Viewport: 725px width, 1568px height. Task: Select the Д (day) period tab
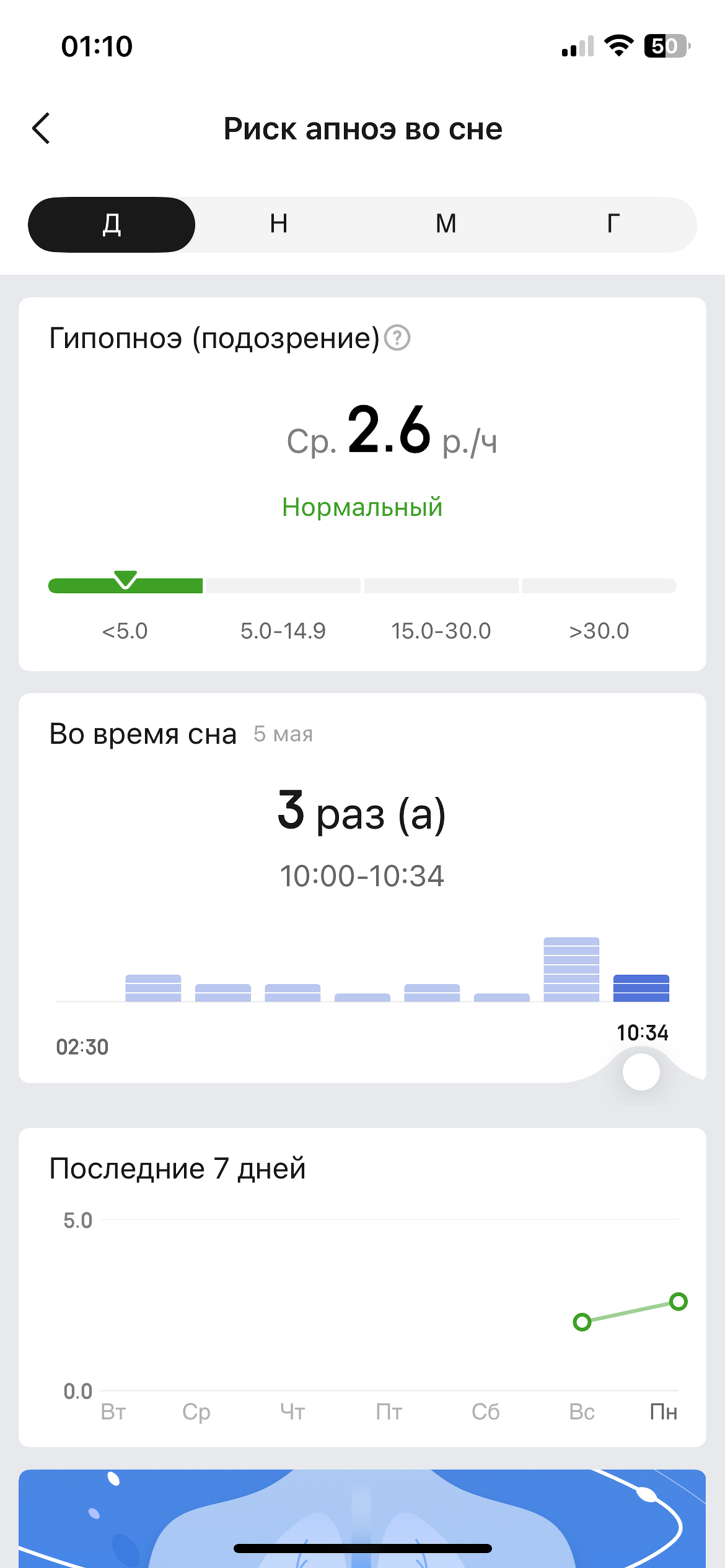click(112, 224)
